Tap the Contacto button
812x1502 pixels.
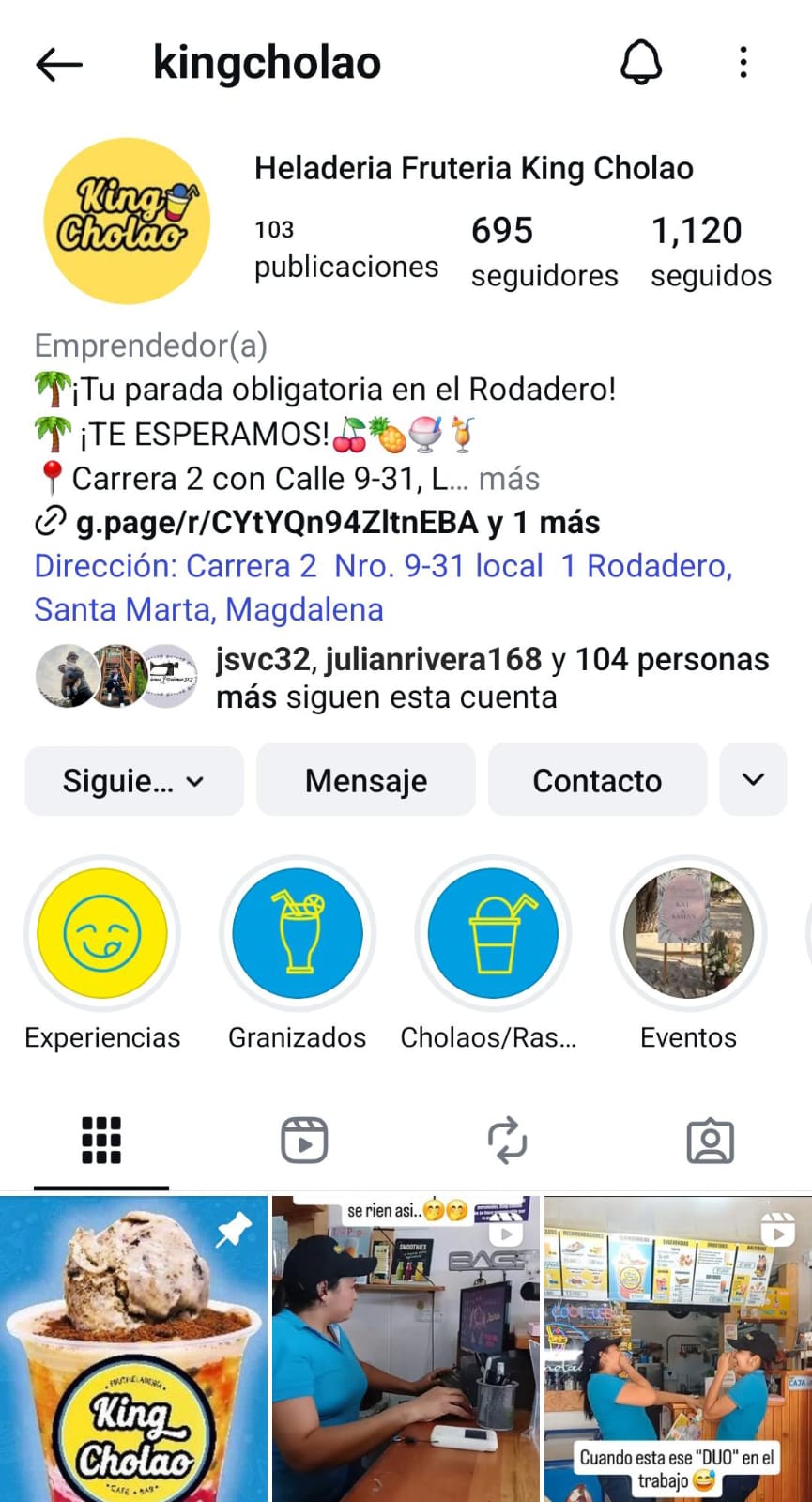click(x=597, y=780)
